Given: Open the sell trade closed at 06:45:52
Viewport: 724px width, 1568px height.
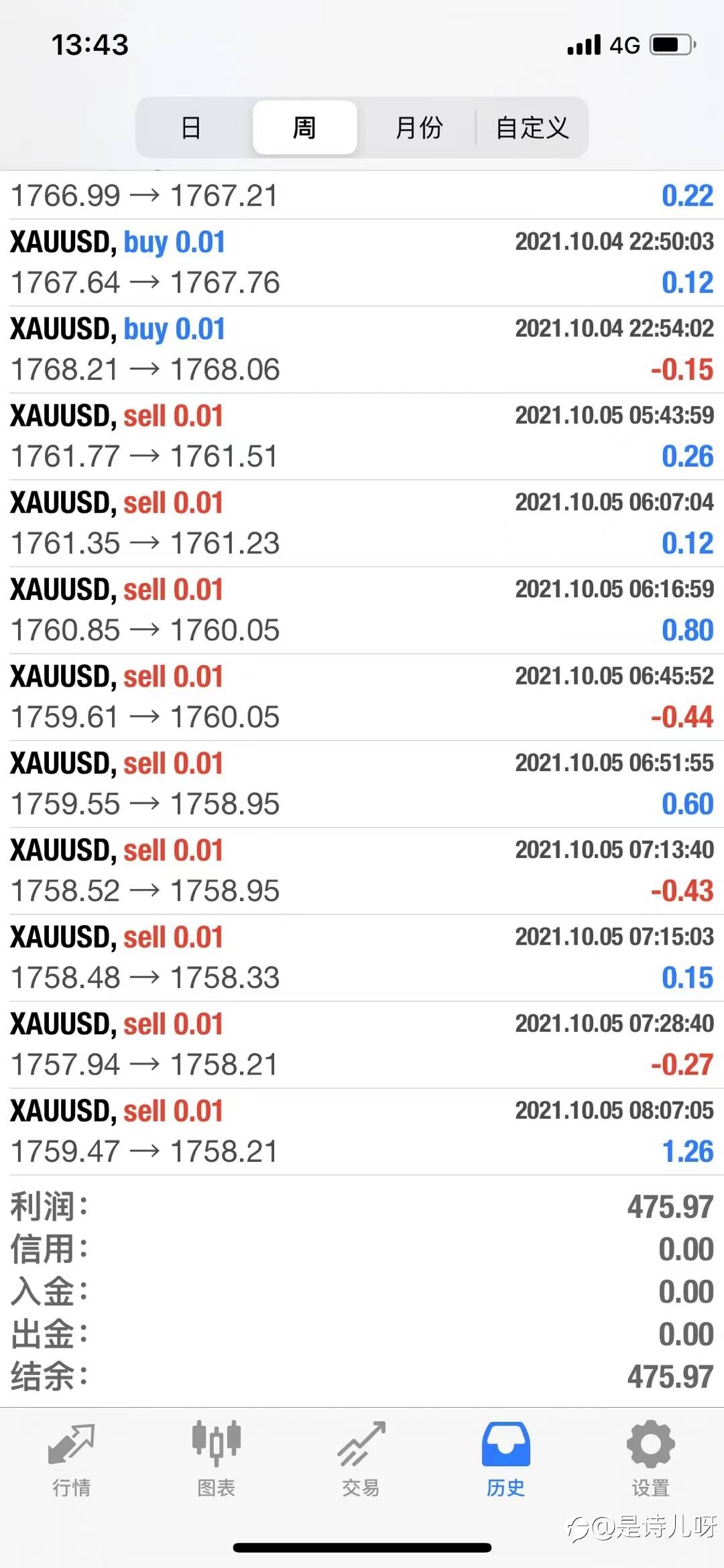Looking at the screenshot, I should 362,697.
